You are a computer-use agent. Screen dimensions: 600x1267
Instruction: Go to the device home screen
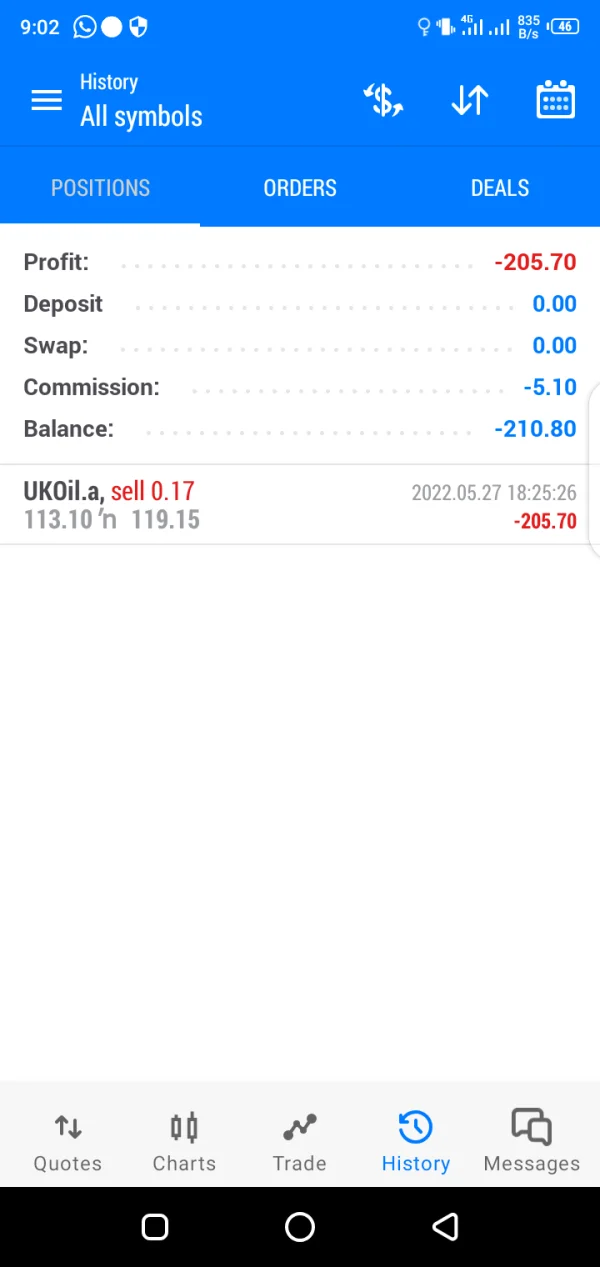point(300,1227)
